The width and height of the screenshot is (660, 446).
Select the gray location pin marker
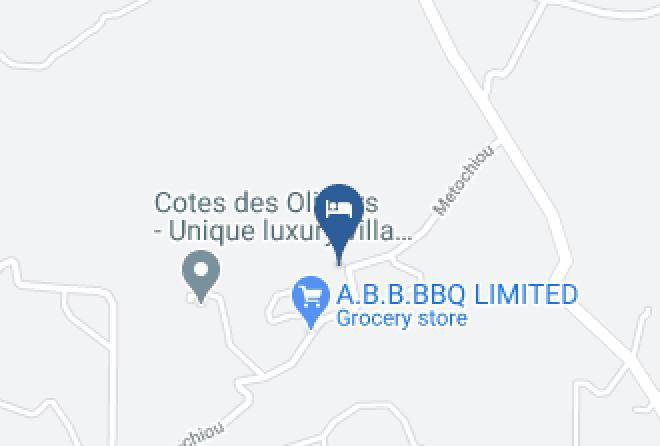click(x=201, y=272)
